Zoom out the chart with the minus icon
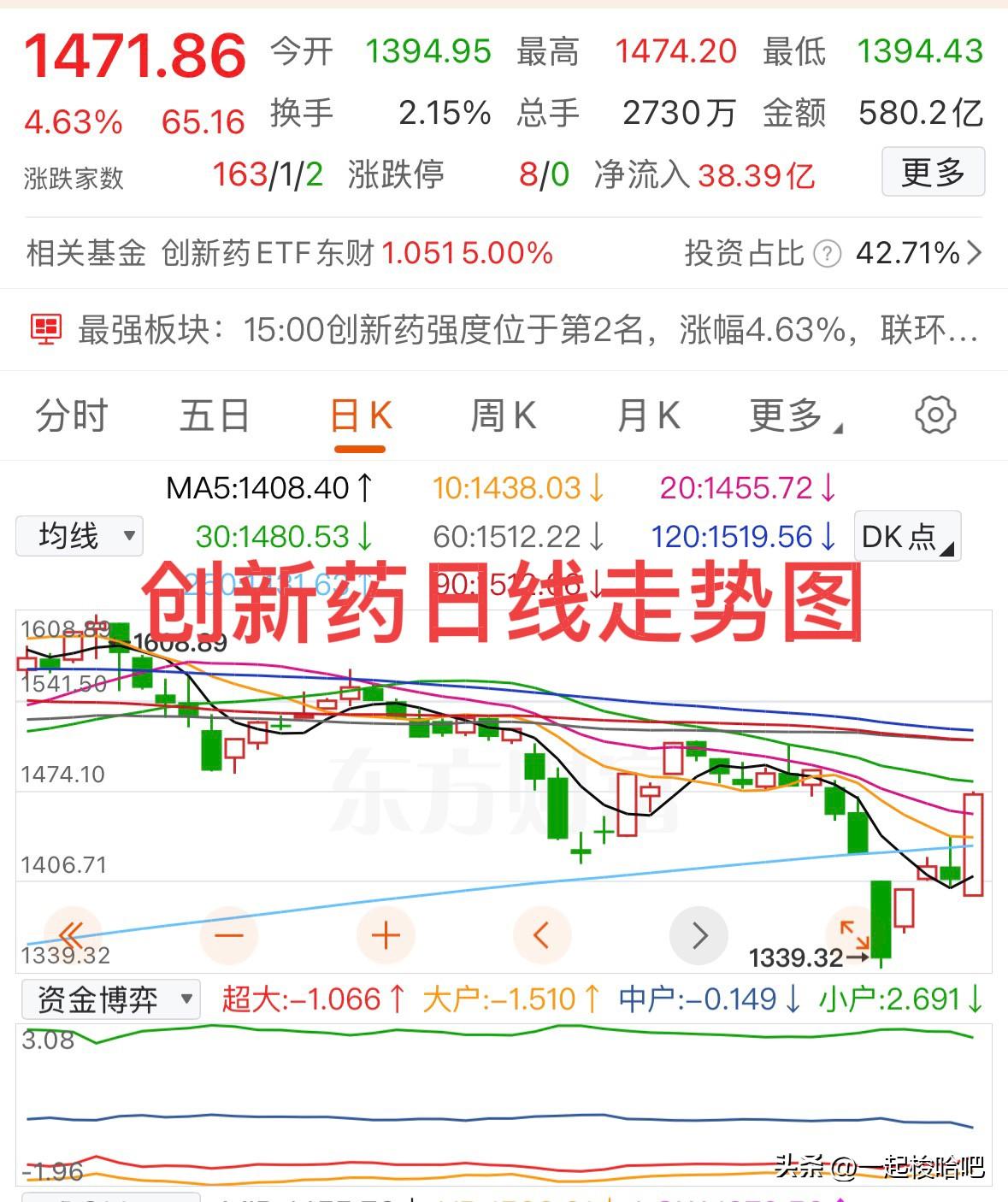This screenshot has height=1202, width=1008. tap(228, 935)
